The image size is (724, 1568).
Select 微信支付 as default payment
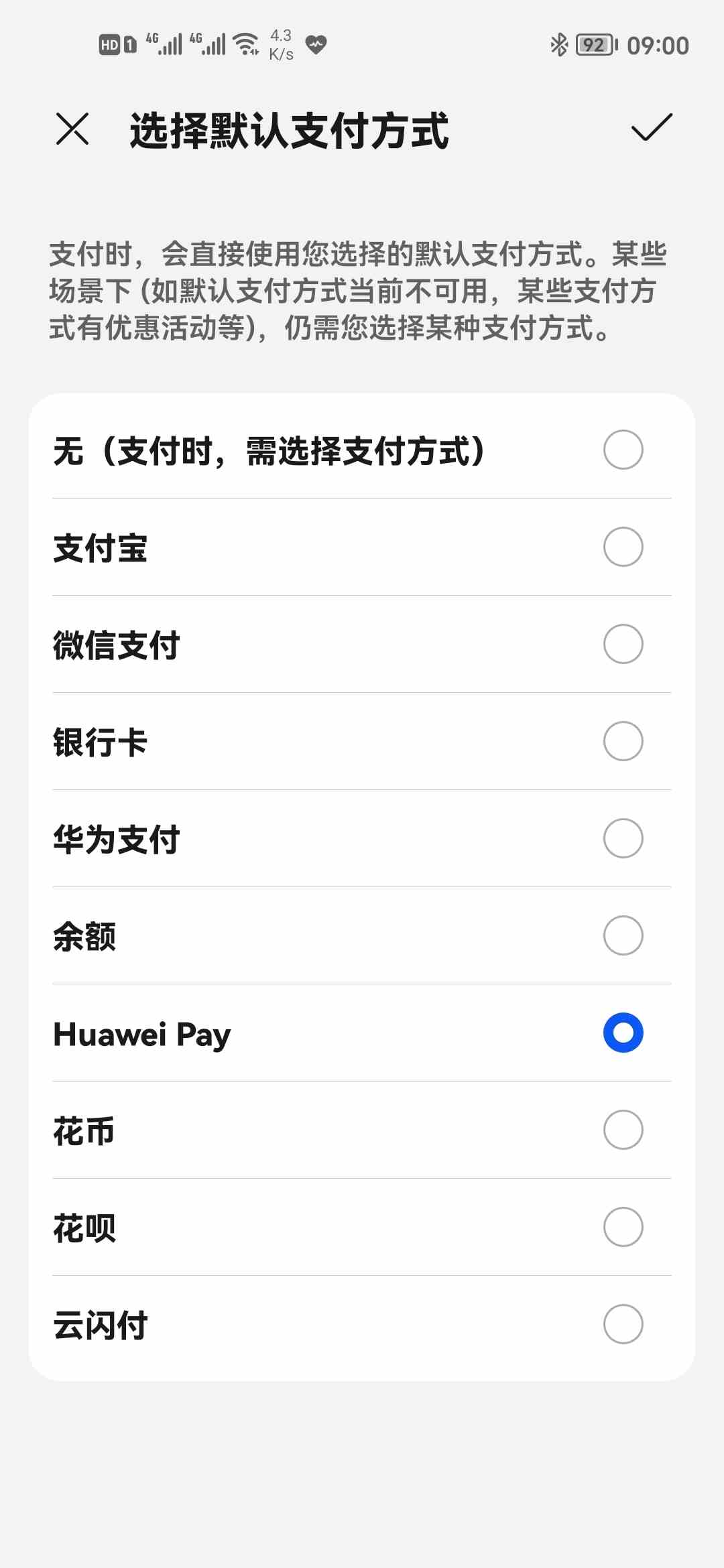click(362, 644)
